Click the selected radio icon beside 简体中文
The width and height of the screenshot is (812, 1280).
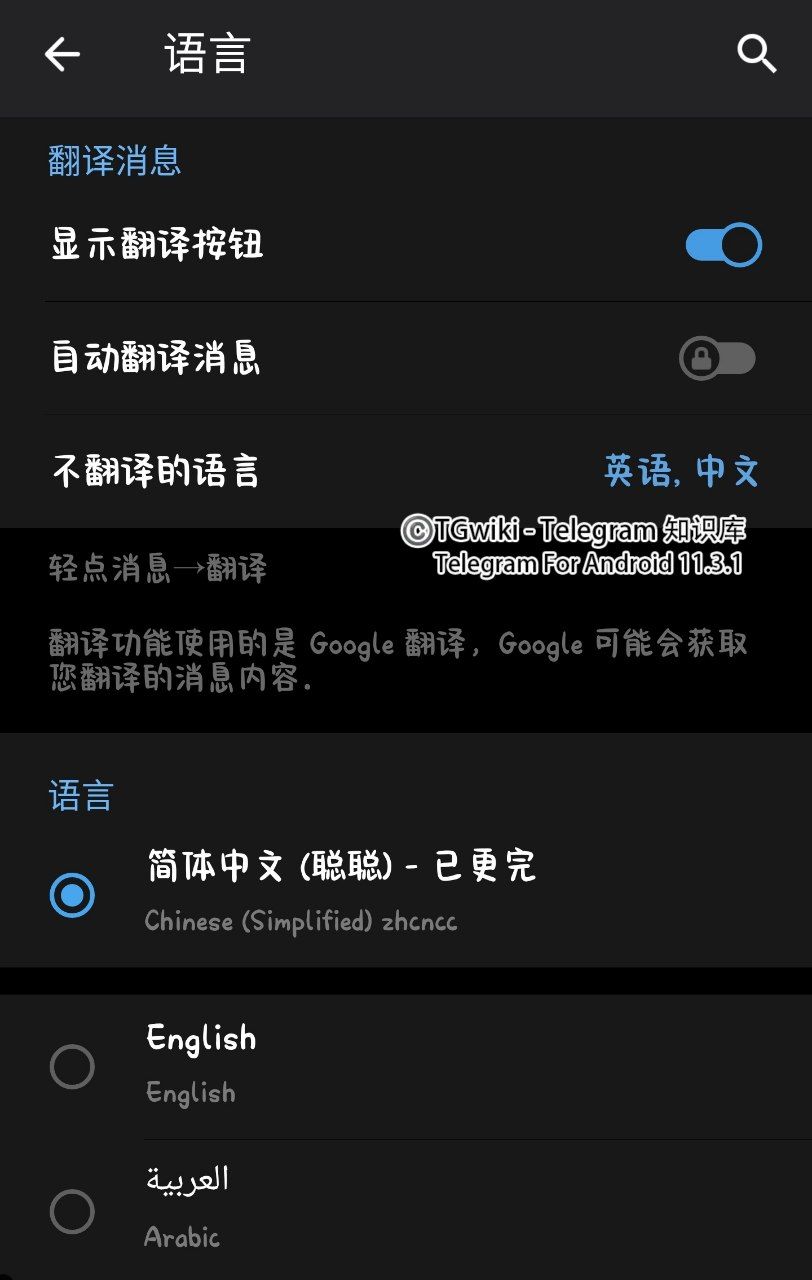click(70, 894)
